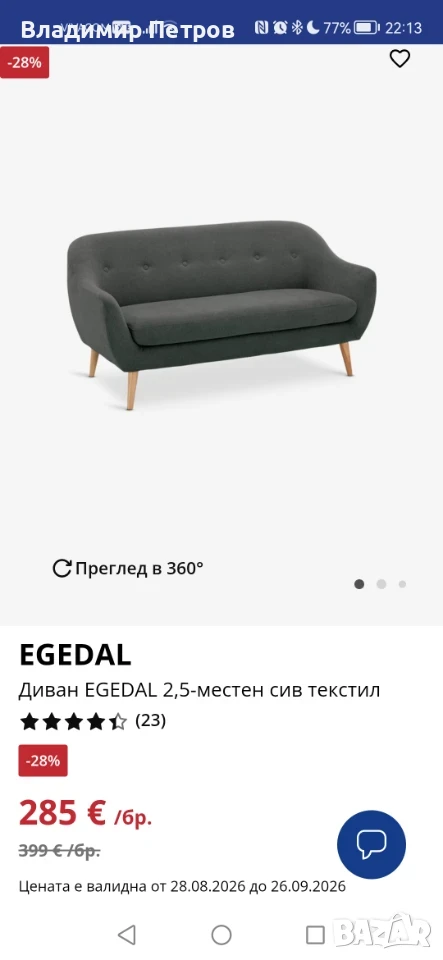Add the EGEDAL sofa to favorites
This screenshot has width=443, height=960.
tap(400, 59)
